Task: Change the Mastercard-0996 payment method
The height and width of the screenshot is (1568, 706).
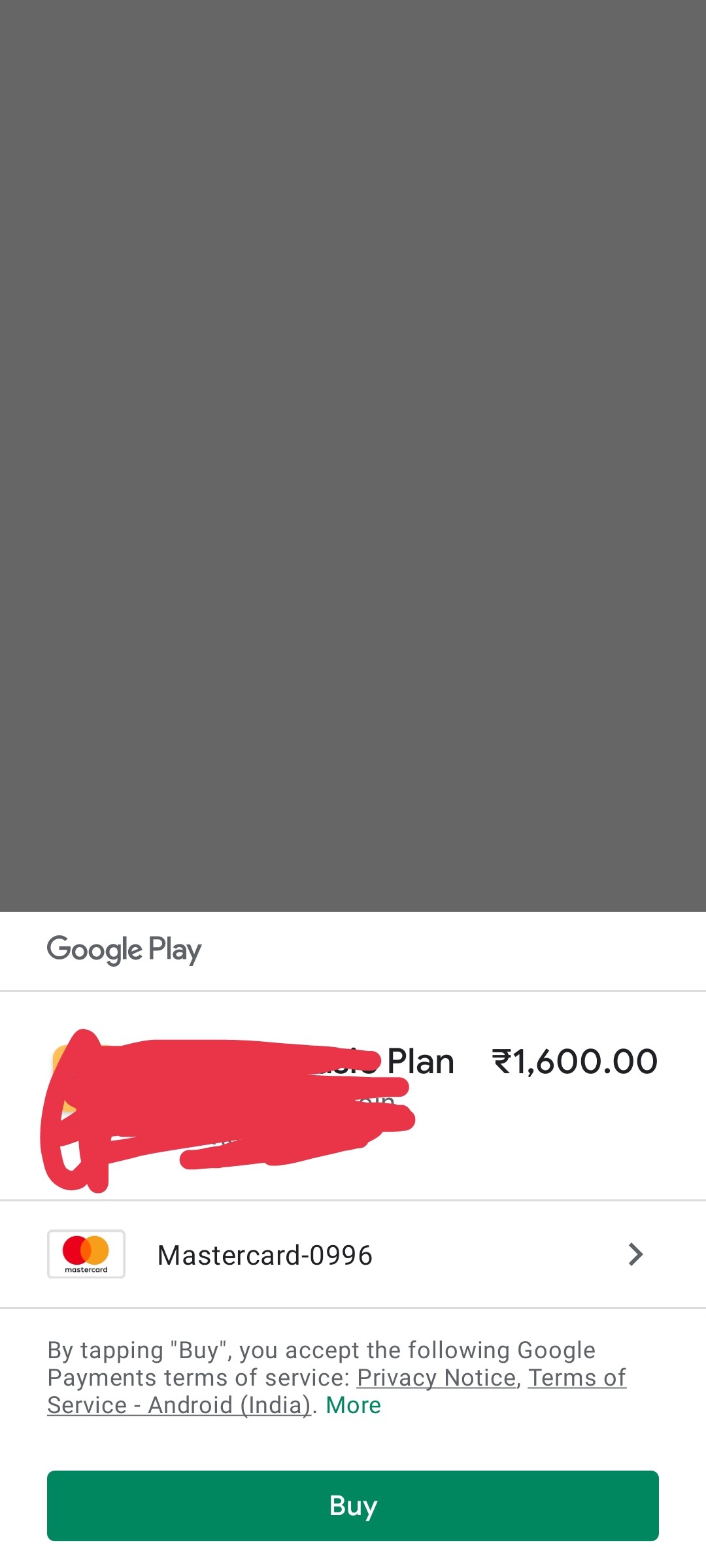Action: pos(353,1254)
